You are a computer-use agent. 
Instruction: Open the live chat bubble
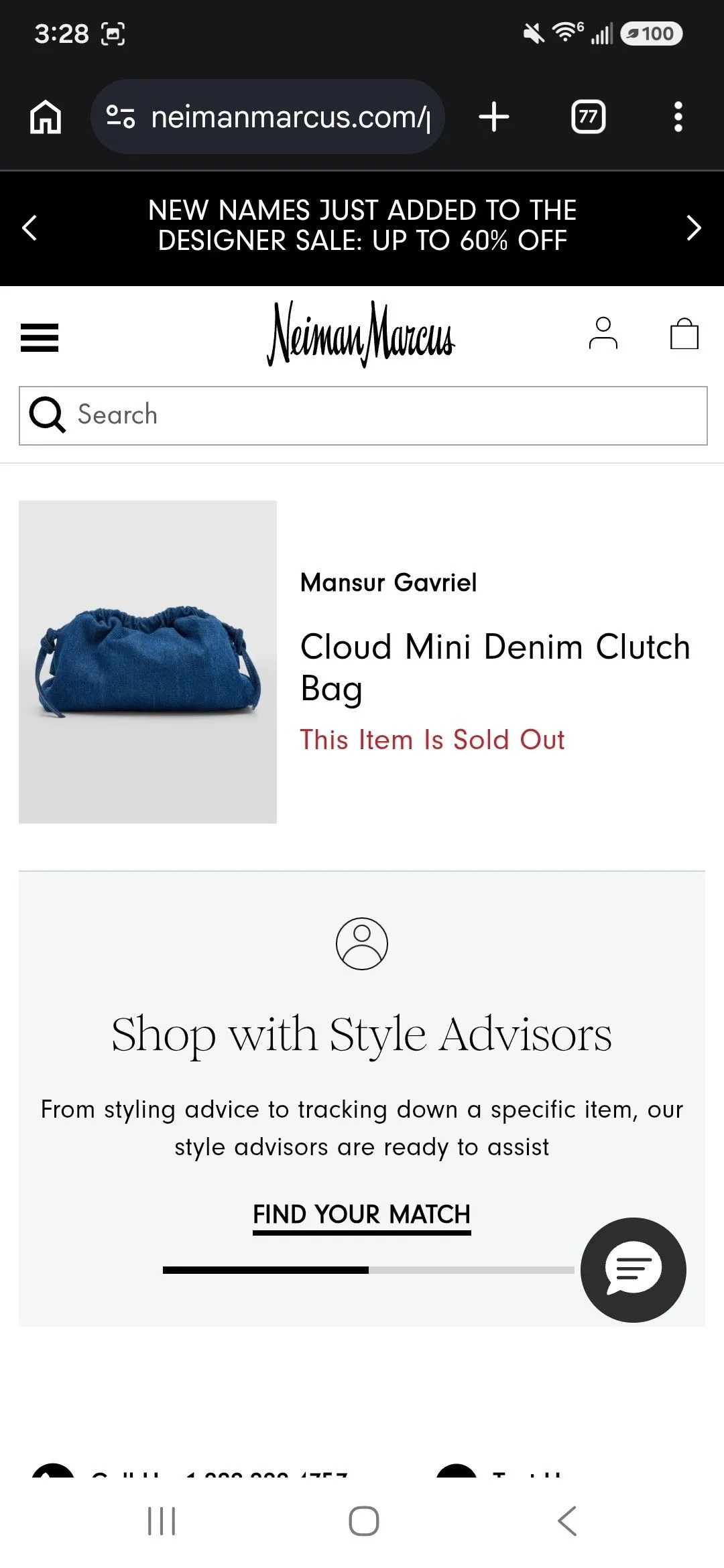click(x=633, y=1270)
